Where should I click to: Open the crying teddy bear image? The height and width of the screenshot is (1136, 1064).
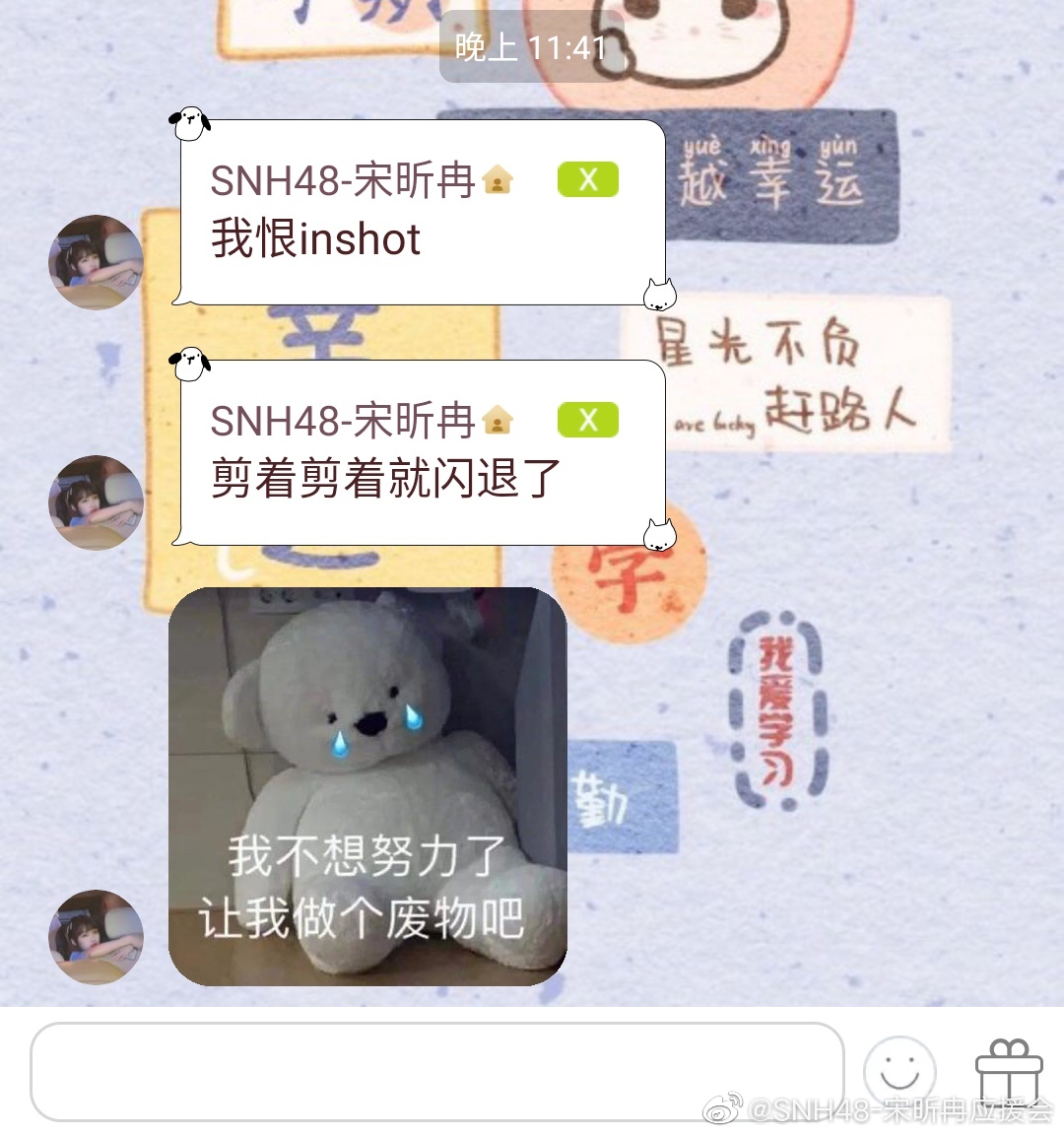click(x=367, y=786)
